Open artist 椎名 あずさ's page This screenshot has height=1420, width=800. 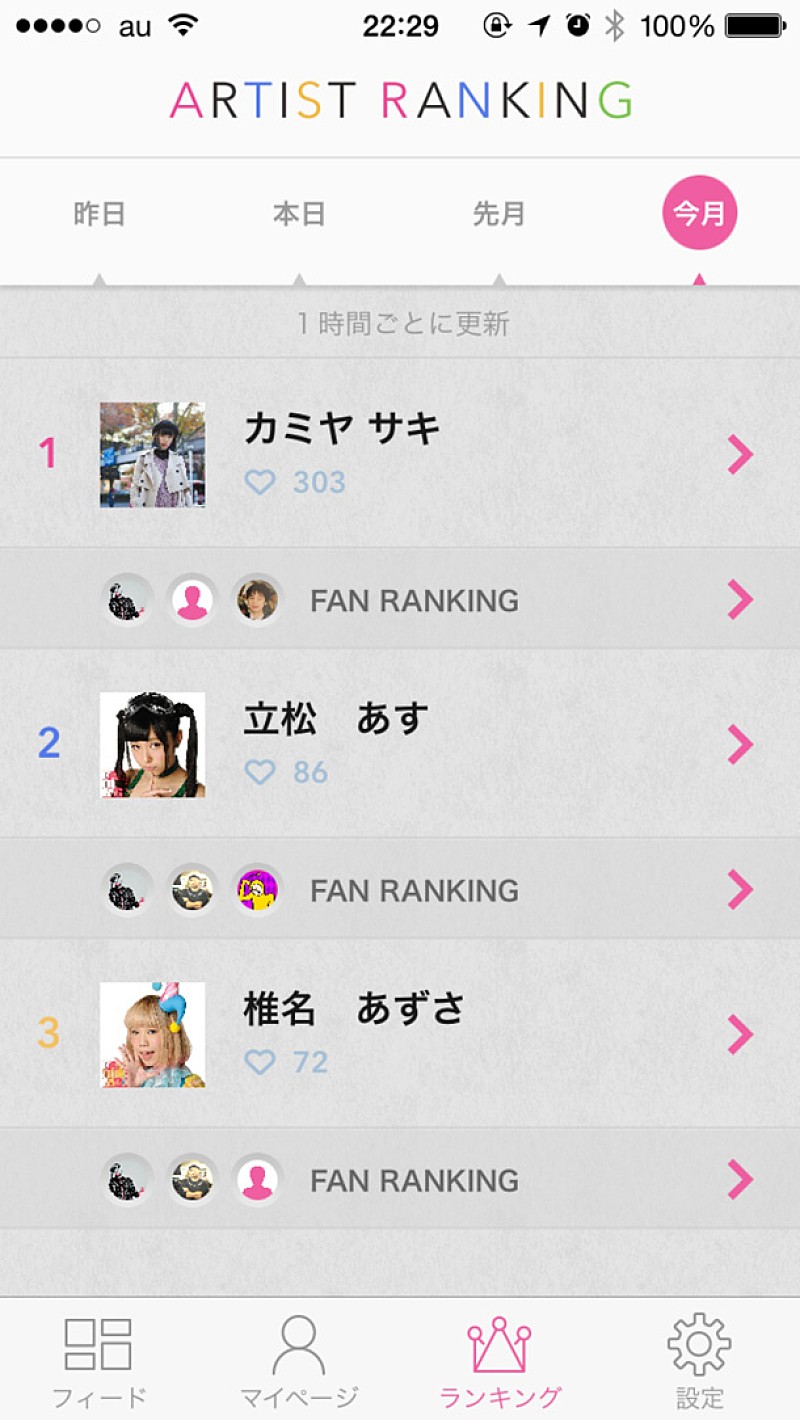coord(400,1034)
